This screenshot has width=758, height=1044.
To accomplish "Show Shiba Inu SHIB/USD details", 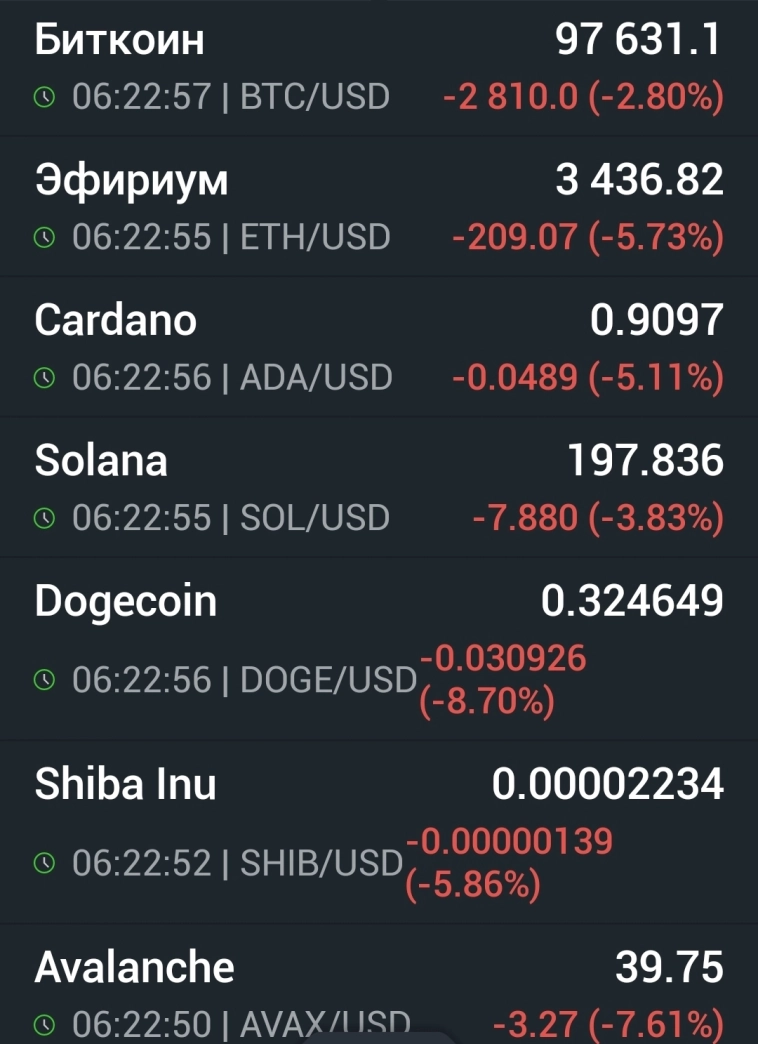I will 379,831.
